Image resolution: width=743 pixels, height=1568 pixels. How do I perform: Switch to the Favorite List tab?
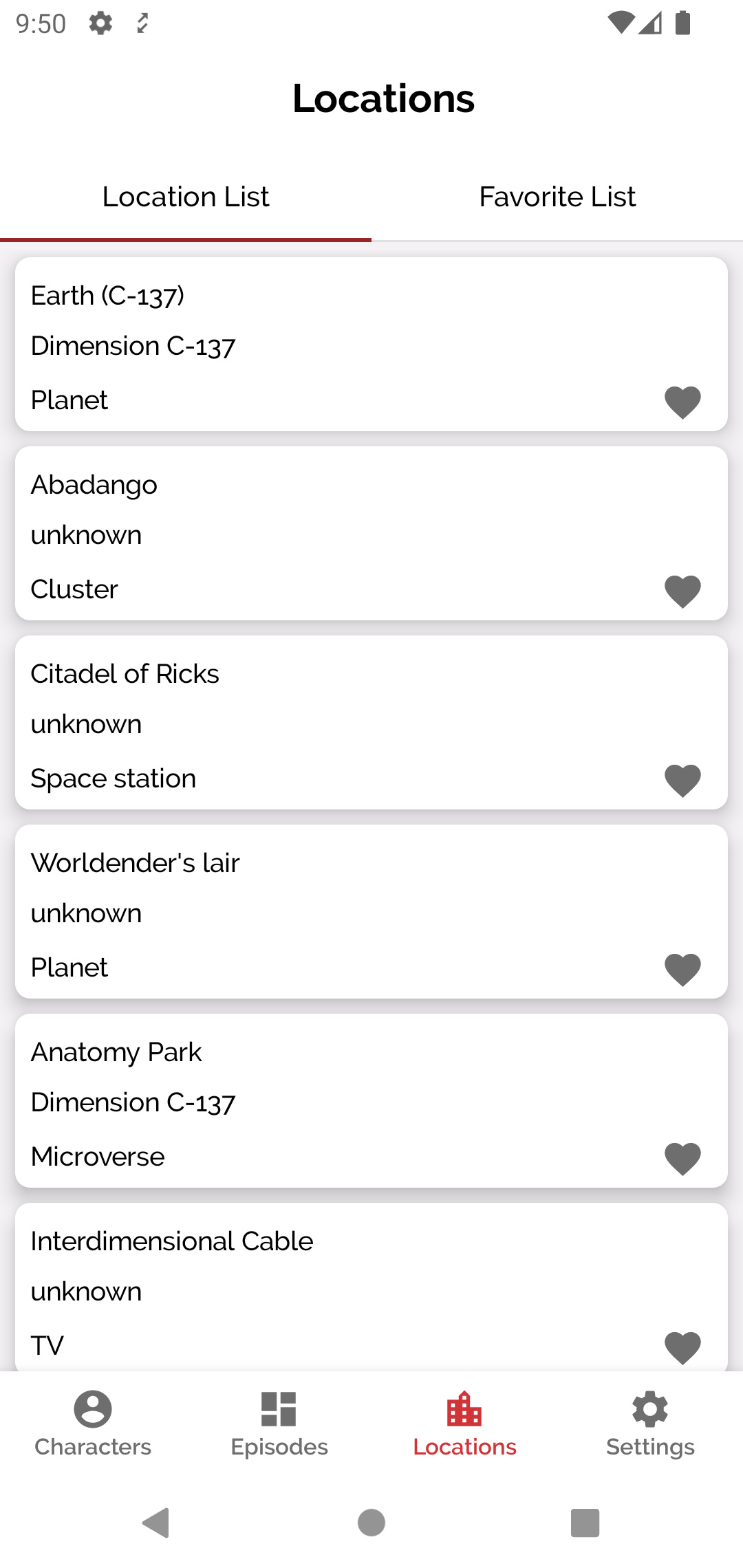[557, 197]
